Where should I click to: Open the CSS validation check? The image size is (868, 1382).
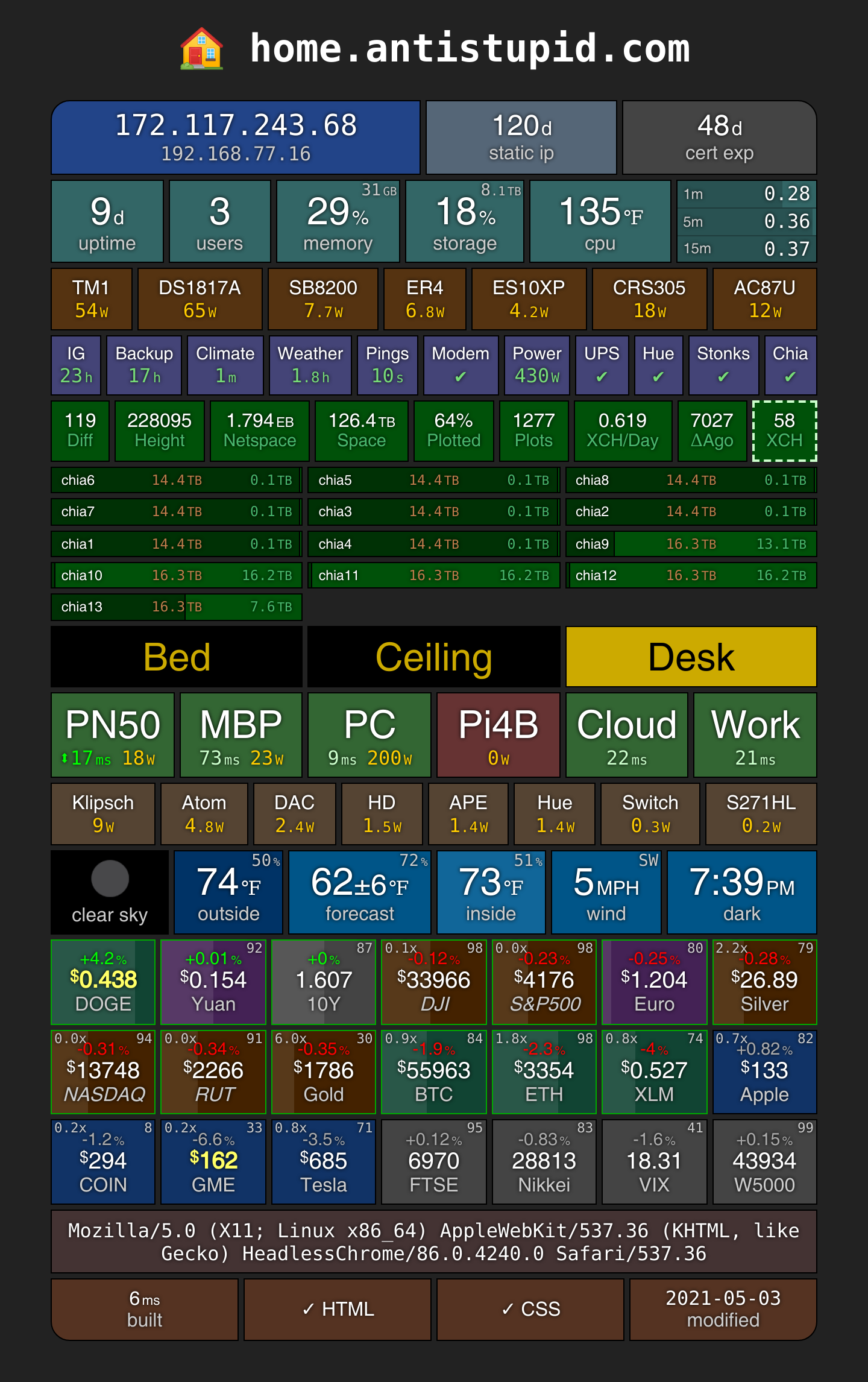point(530,1309)
